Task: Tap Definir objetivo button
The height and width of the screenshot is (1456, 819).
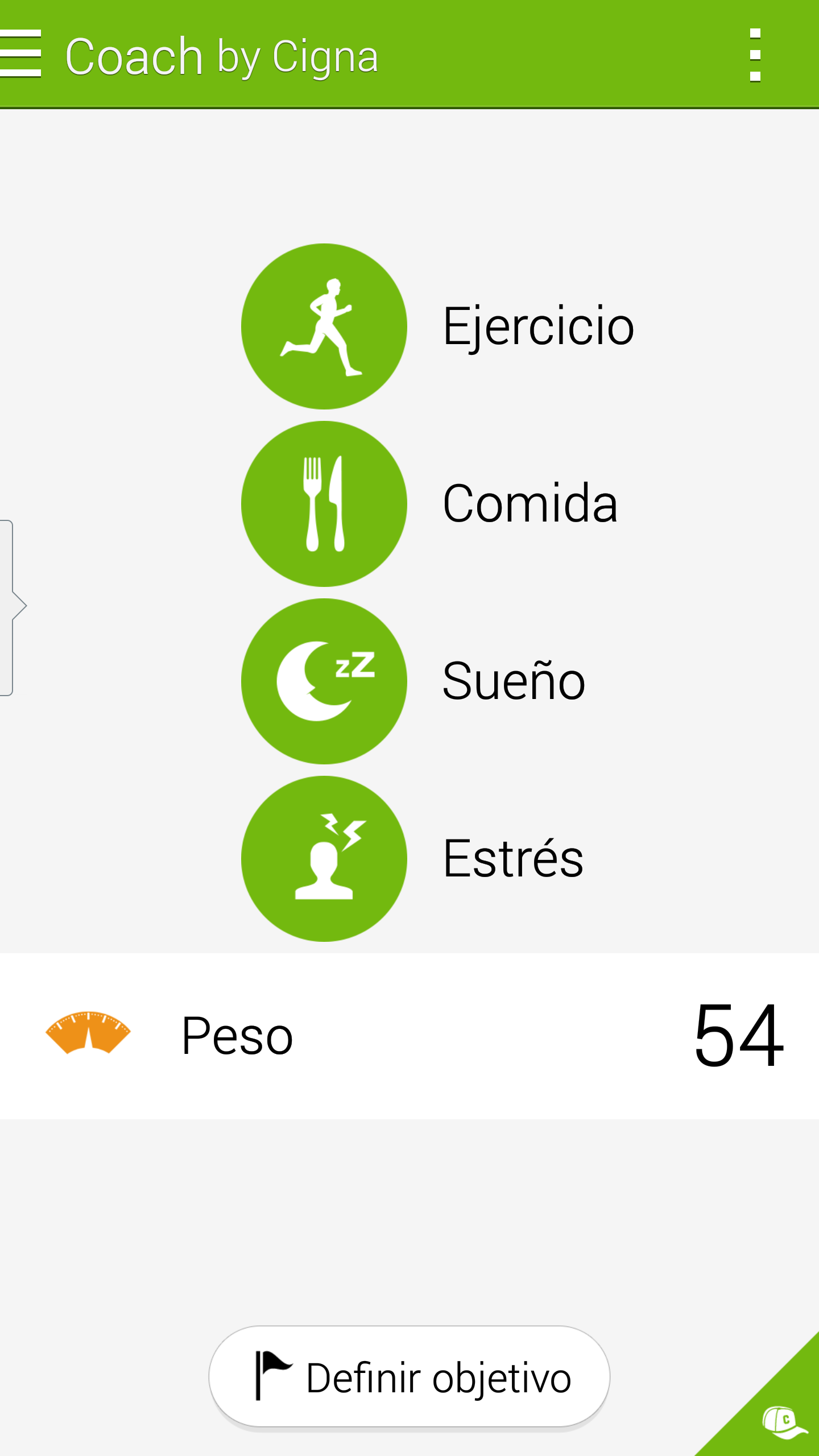Action: click(409, 1378)
